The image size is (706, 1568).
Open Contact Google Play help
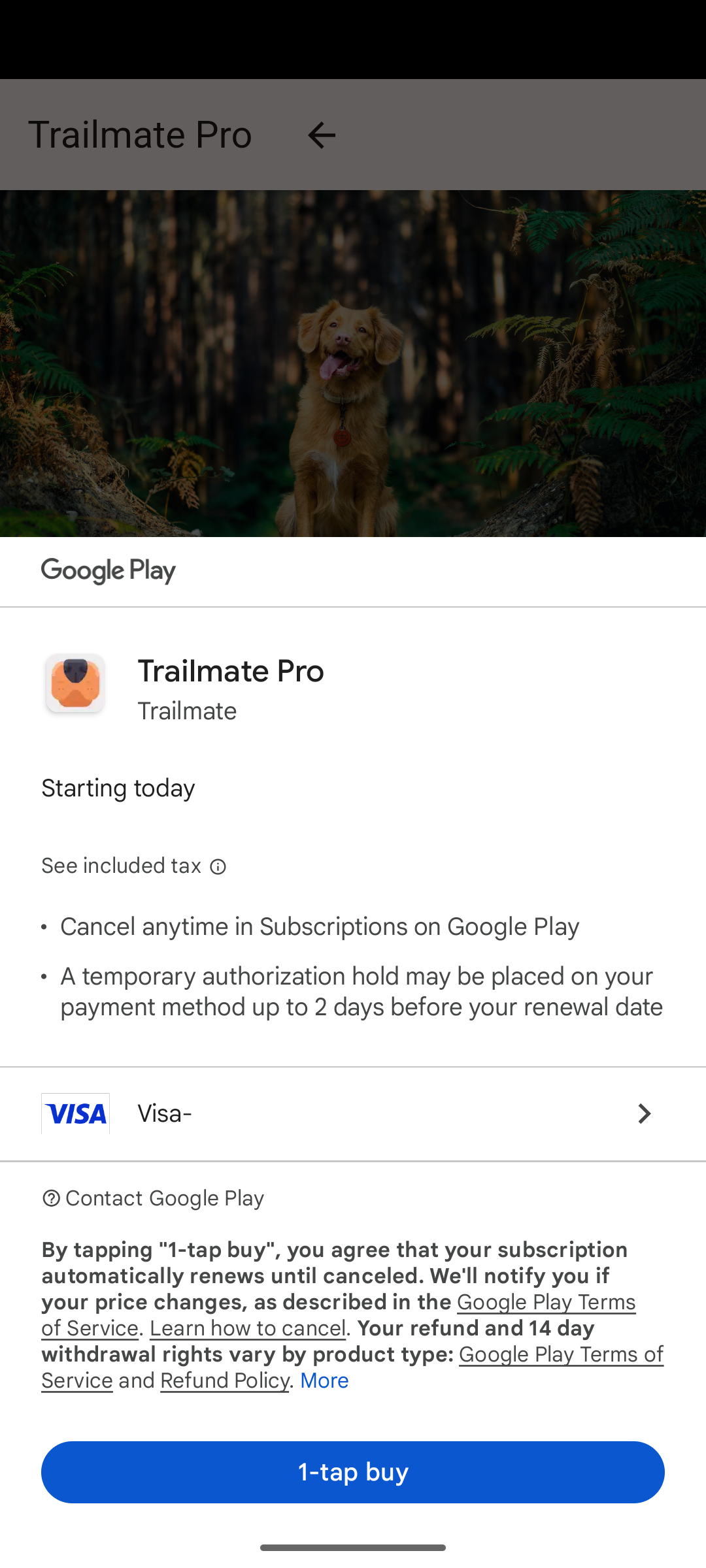point(153,1198)
